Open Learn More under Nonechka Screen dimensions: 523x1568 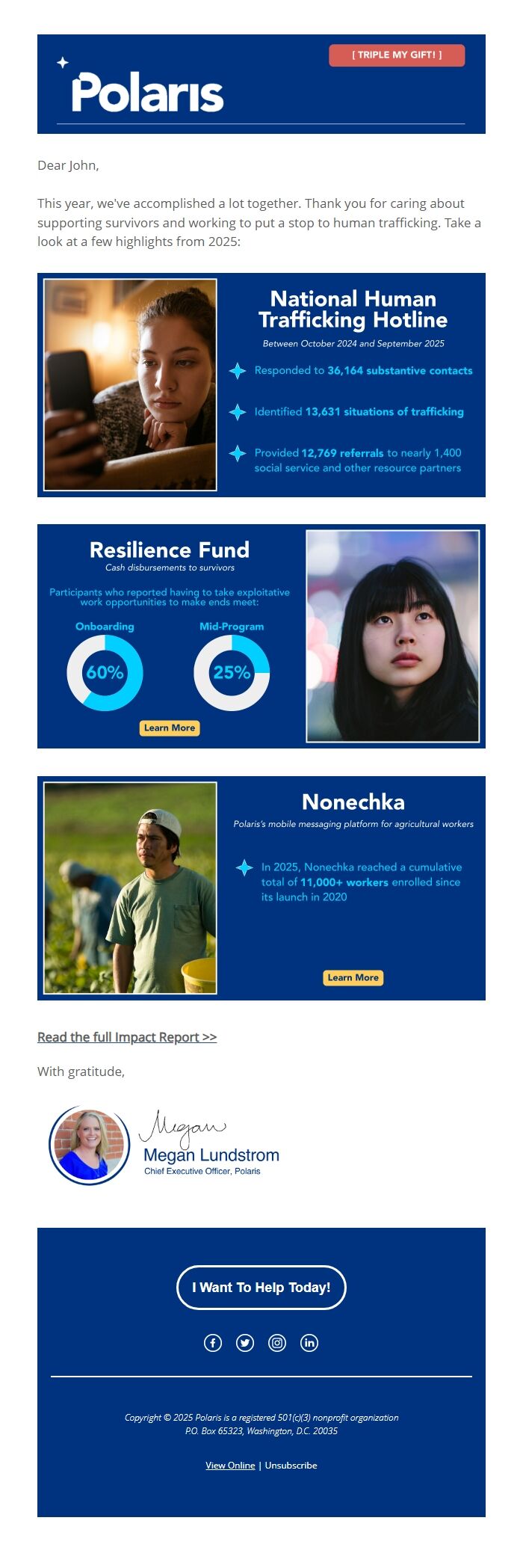coord(353,977)
